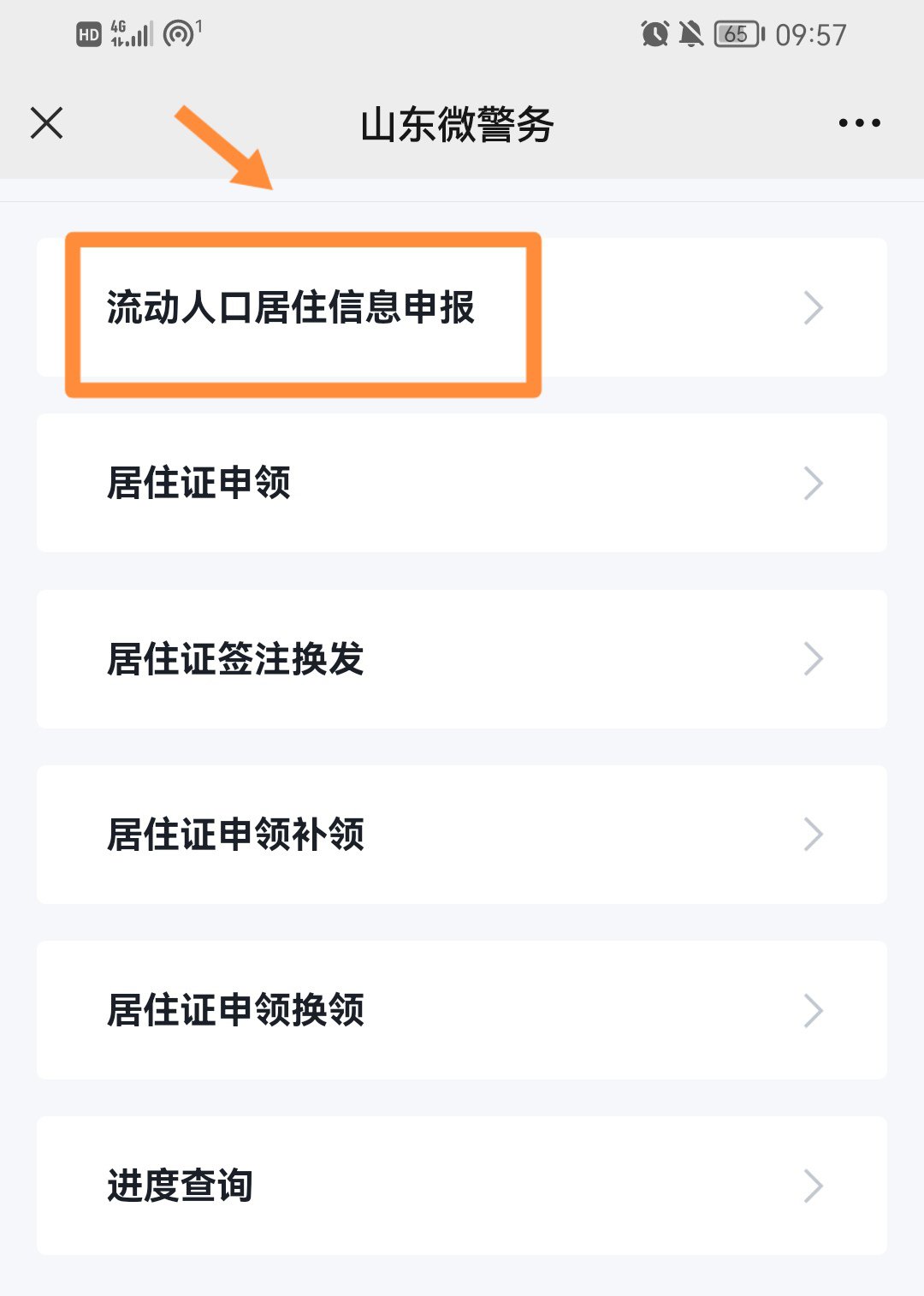Image resolution: width=924 pixels, height=1296 pixels.
Task: Select the 居住证申领 row
Action: [x=462, y=484]
